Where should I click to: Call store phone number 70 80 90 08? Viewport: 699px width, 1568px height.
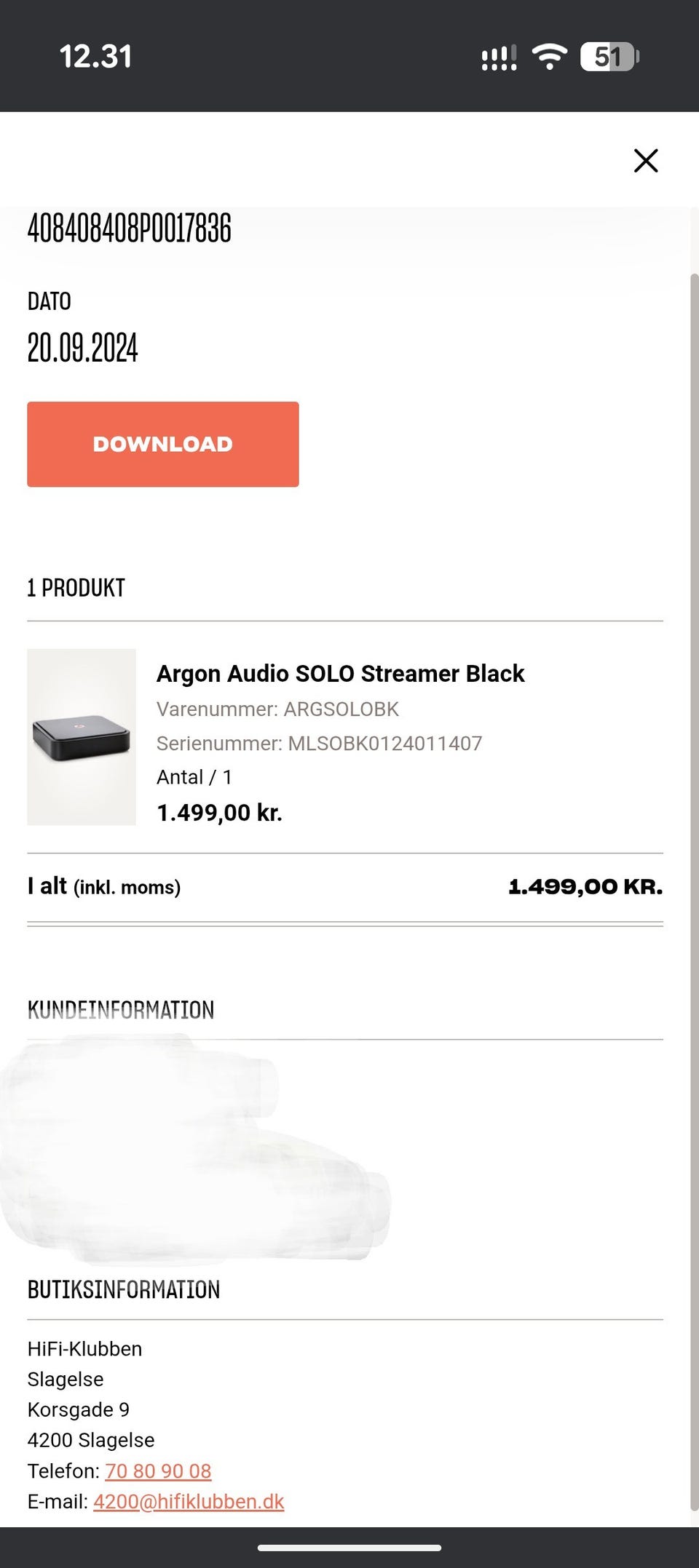tap(158, 1471)
